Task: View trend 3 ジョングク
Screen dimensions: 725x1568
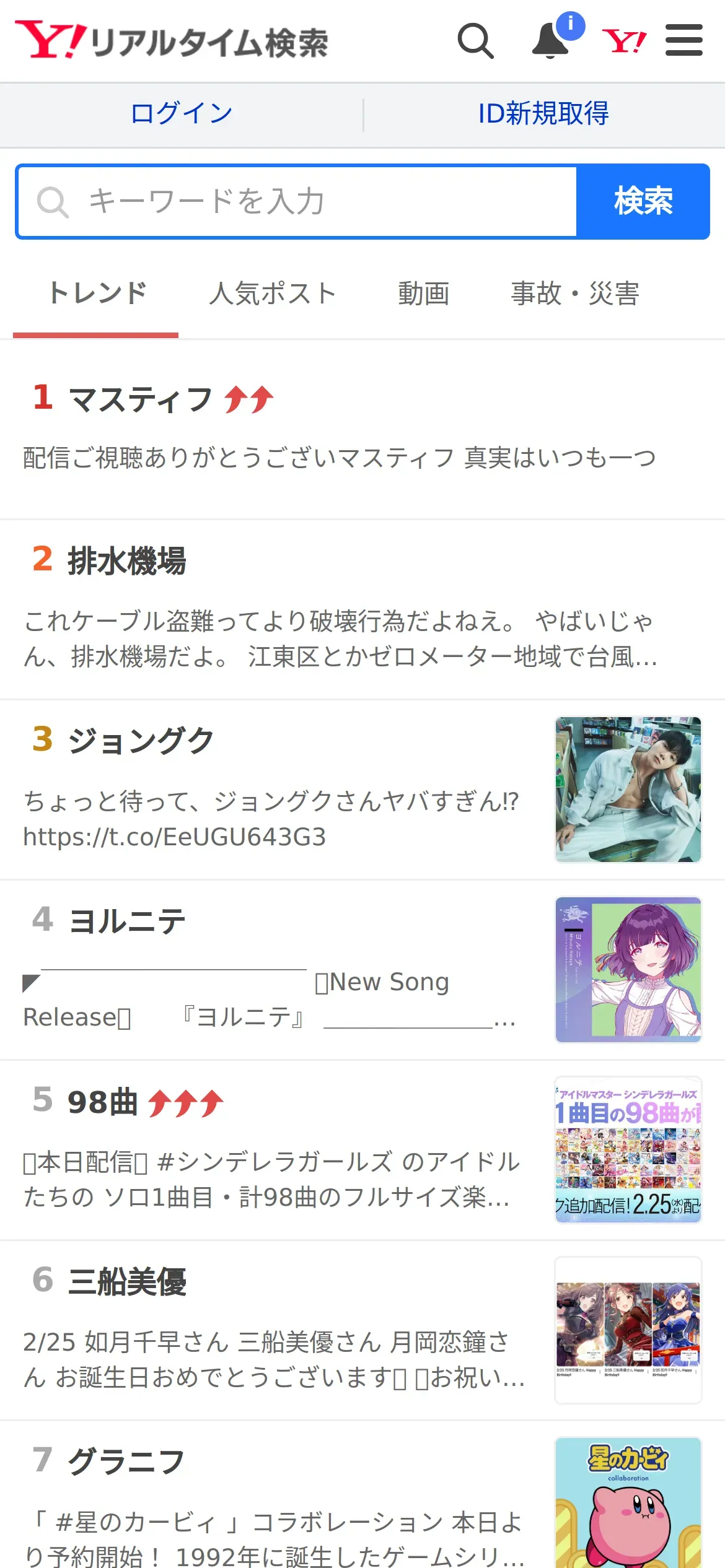Action: (x=141, y=741)
